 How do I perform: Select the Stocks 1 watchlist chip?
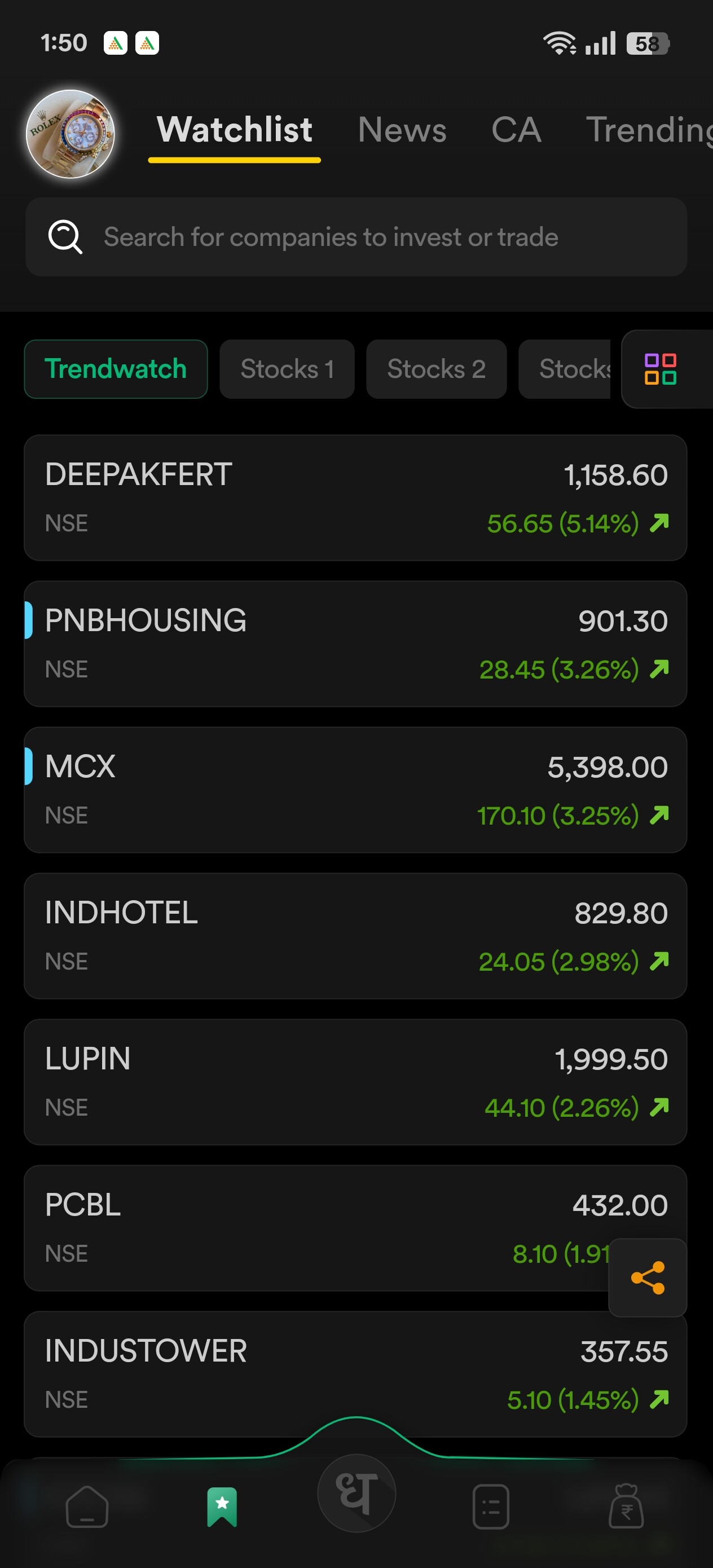point(287,369)
